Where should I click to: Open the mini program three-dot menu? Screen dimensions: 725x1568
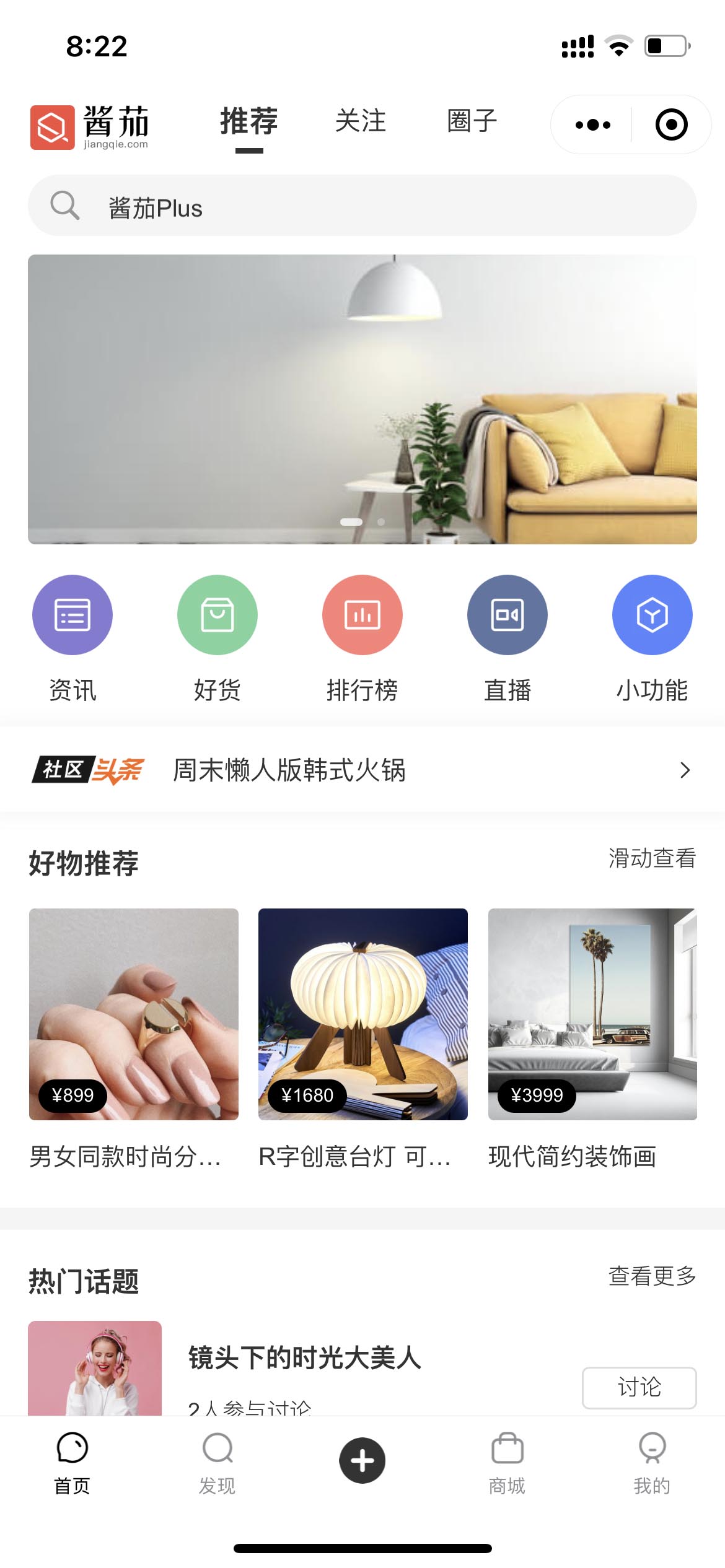coord(592,124)
